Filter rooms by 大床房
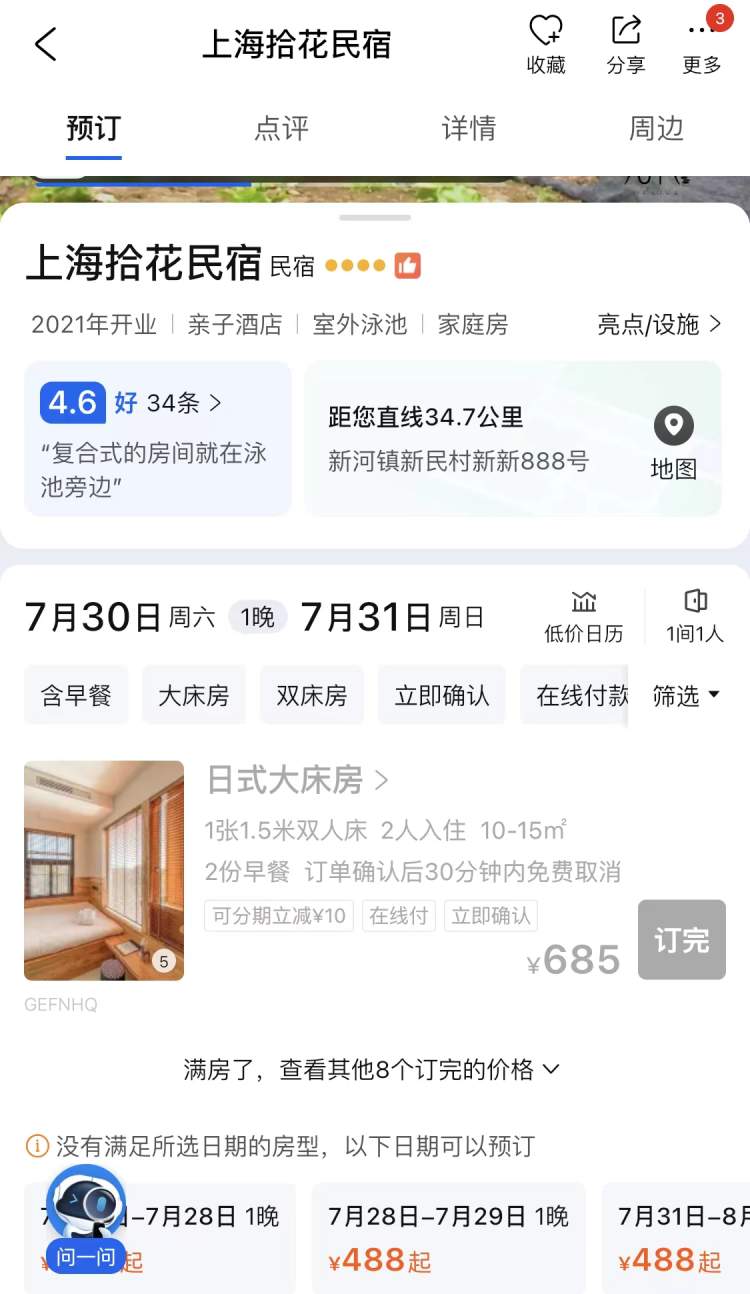Image resolution: width=750 pixels, height=1294 pixels. click(x=193, y=695)
